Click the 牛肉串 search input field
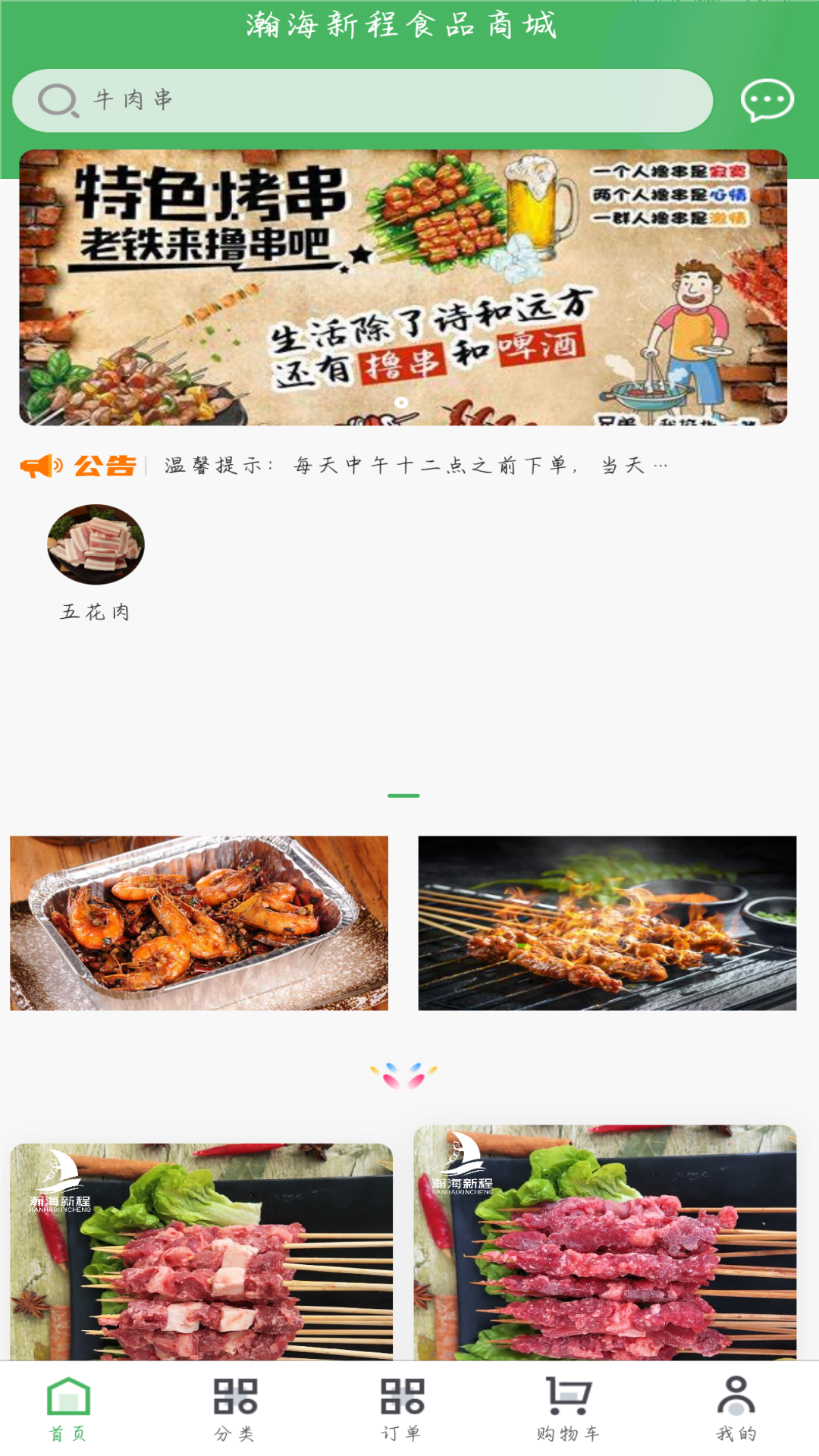Viewport: 819px width, 1456px height. click(x=362, y=99)
